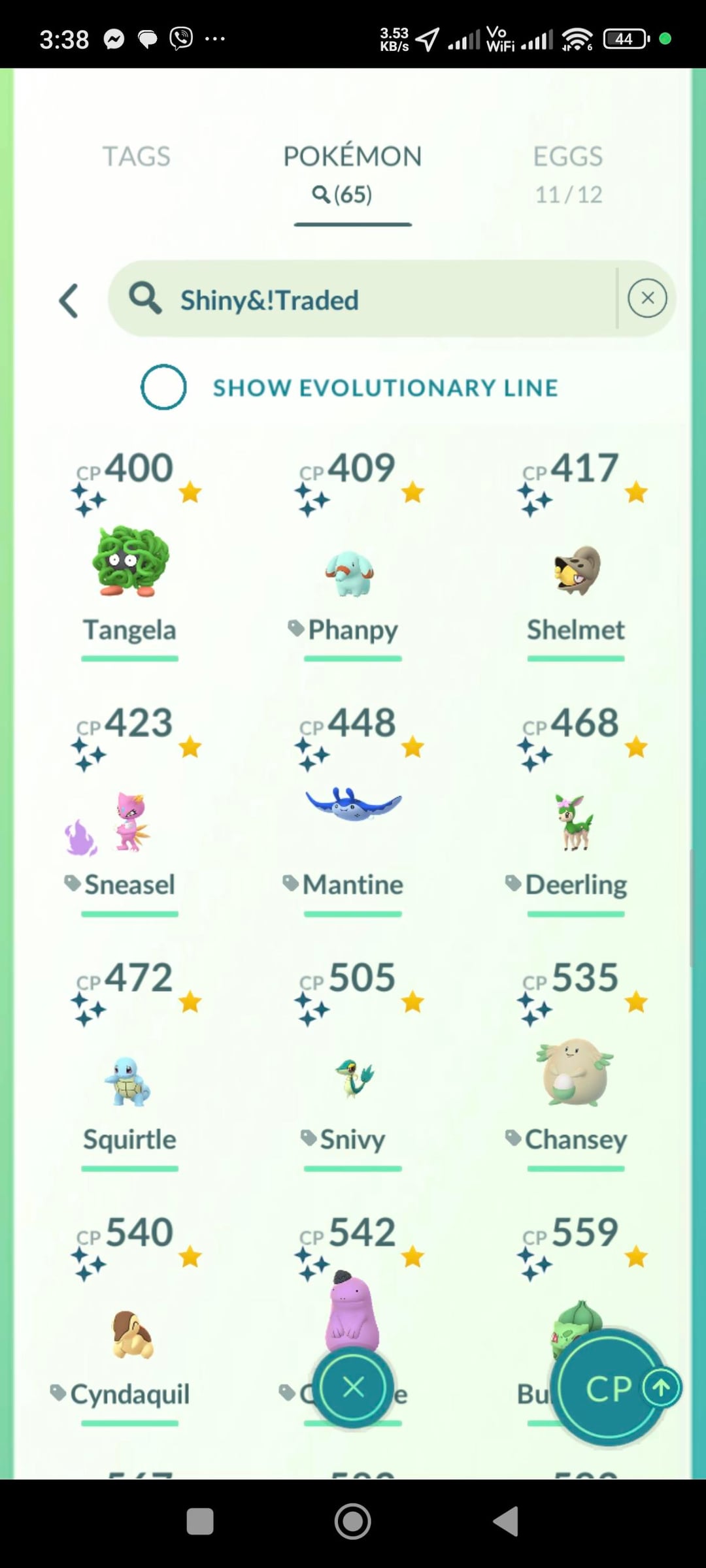Screen dimensions: 706x1568
Task: Change the CP sort order
Action: tap(610, 1388)
